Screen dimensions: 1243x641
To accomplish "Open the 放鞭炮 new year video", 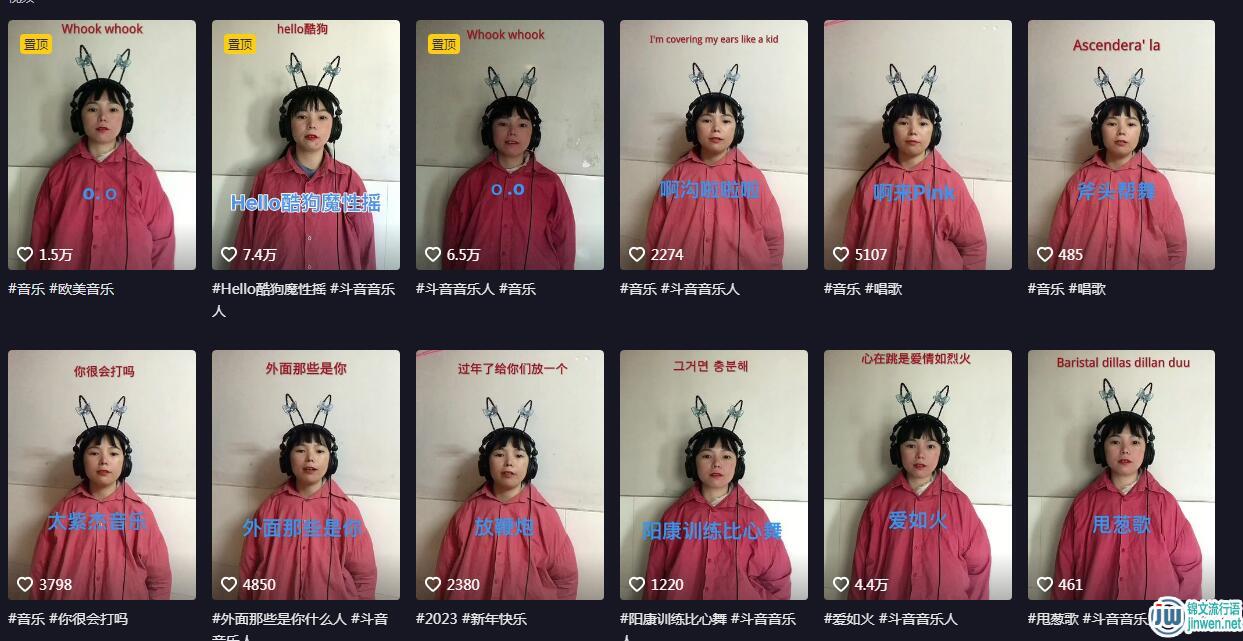I will click(x=509, y=475).
